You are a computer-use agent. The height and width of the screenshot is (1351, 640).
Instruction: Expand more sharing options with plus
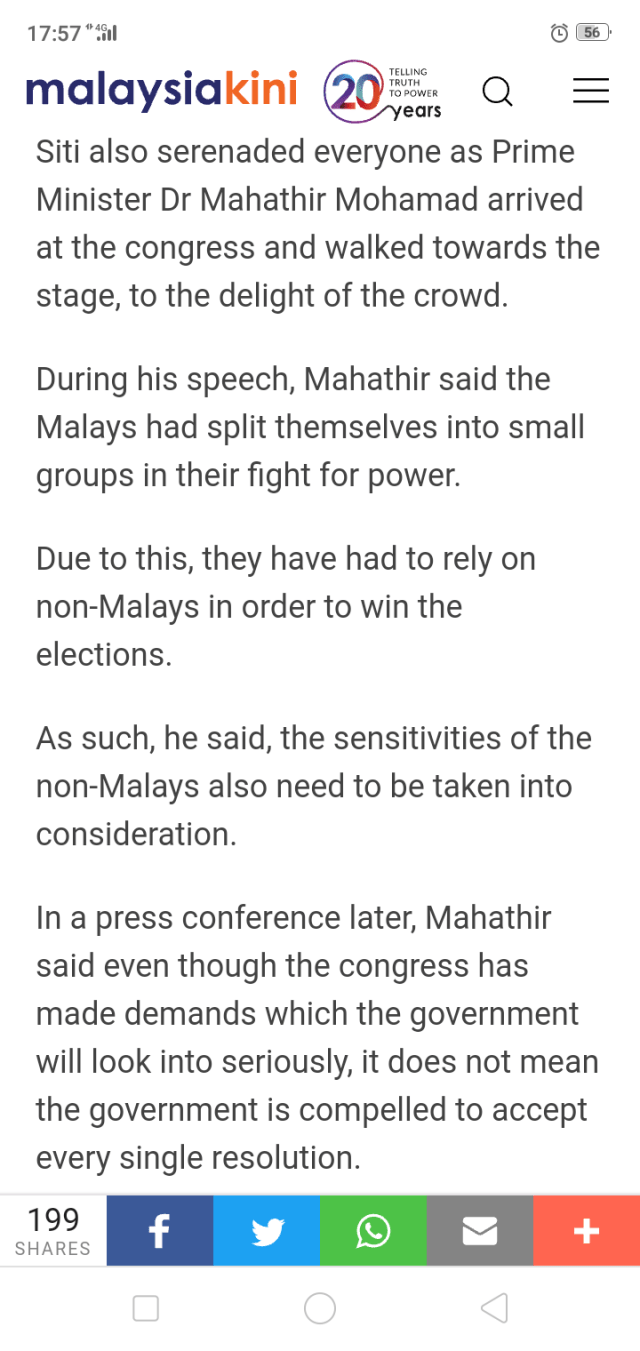pyautogui.click(x=586, y=1231)
